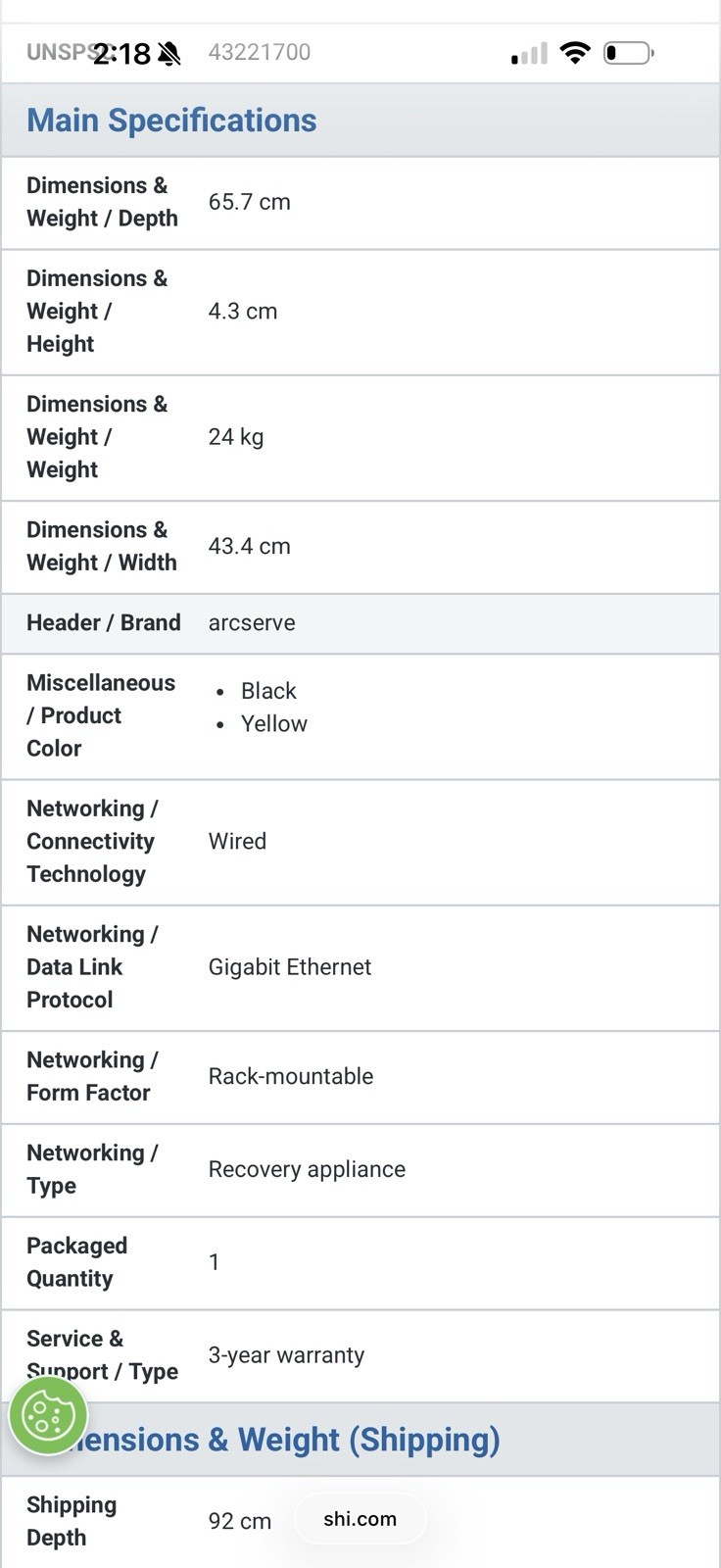Tap the shi.com address pill

pos(360,1519)
